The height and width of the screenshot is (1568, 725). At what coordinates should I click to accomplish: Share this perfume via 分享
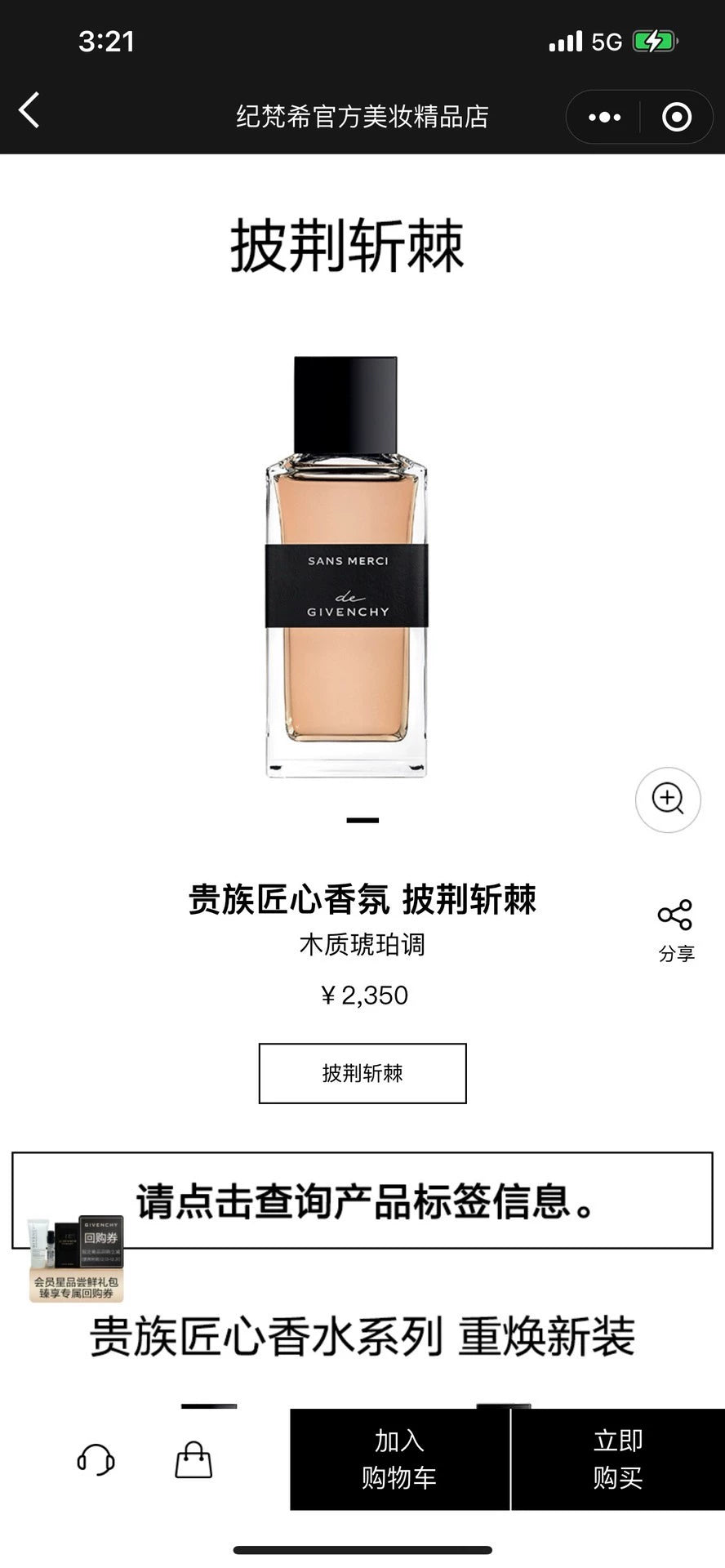click(675, 930)
